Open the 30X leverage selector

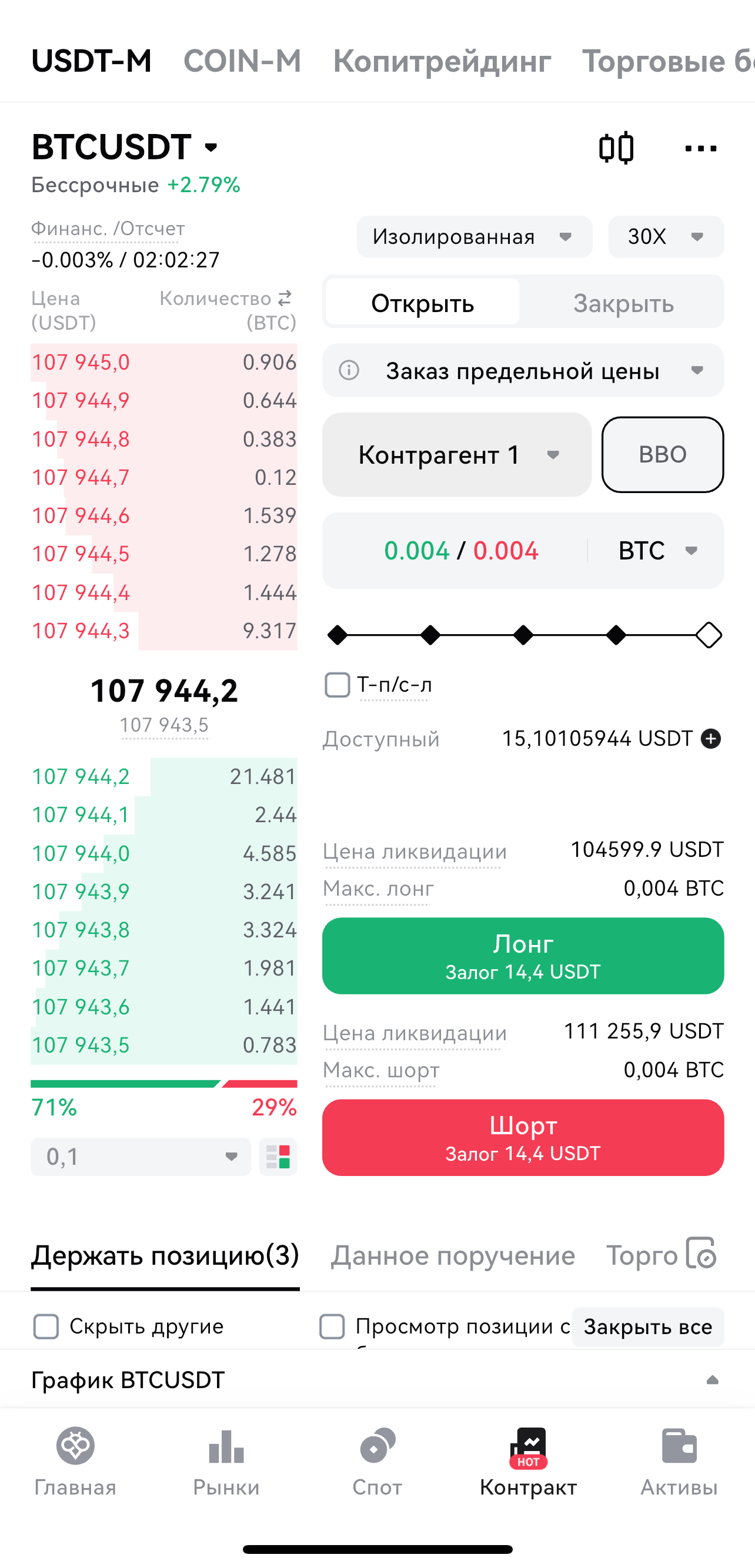tap(665, 237)
